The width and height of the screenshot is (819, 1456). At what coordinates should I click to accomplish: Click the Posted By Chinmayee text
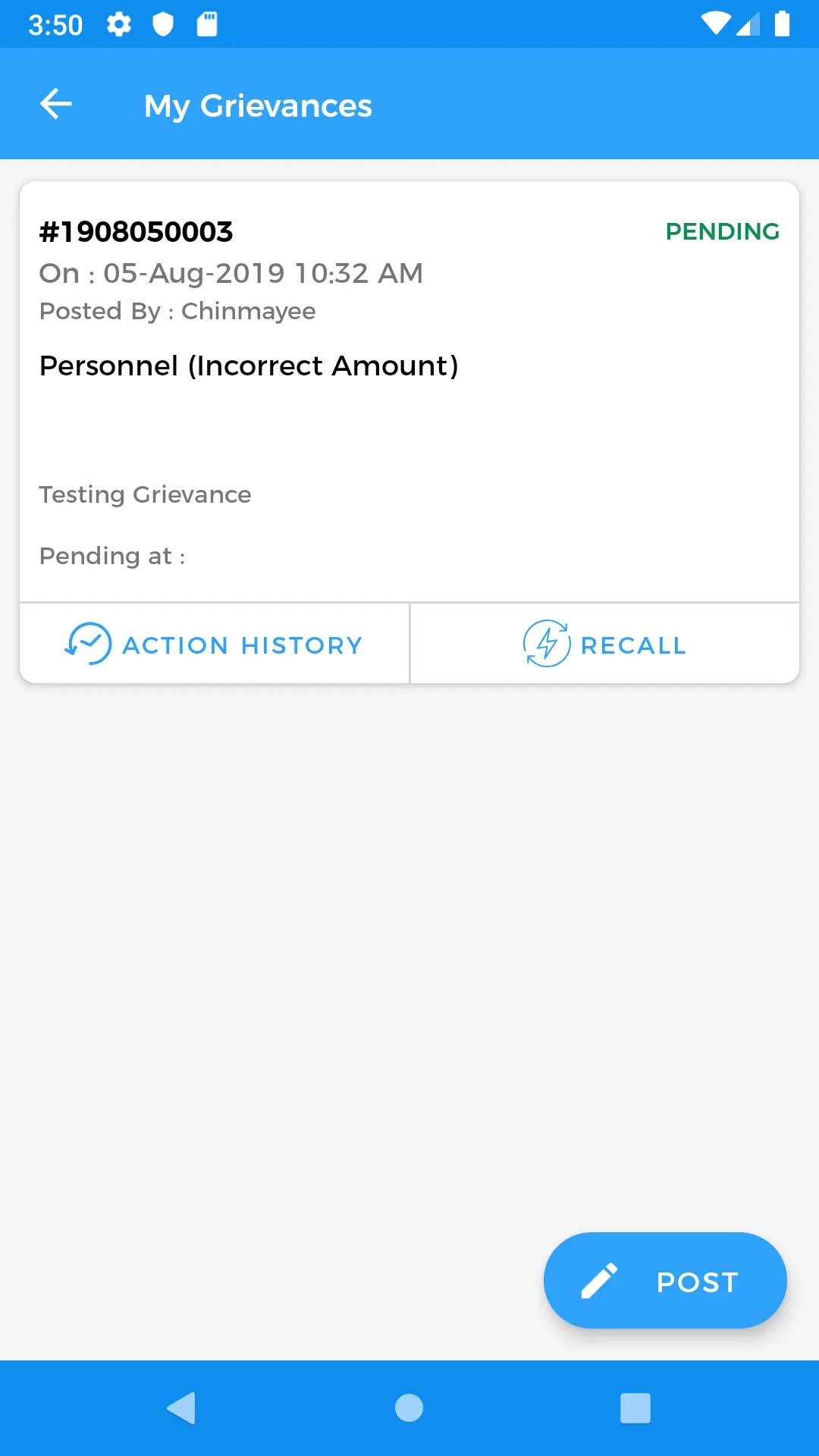[x=177, y=311]
